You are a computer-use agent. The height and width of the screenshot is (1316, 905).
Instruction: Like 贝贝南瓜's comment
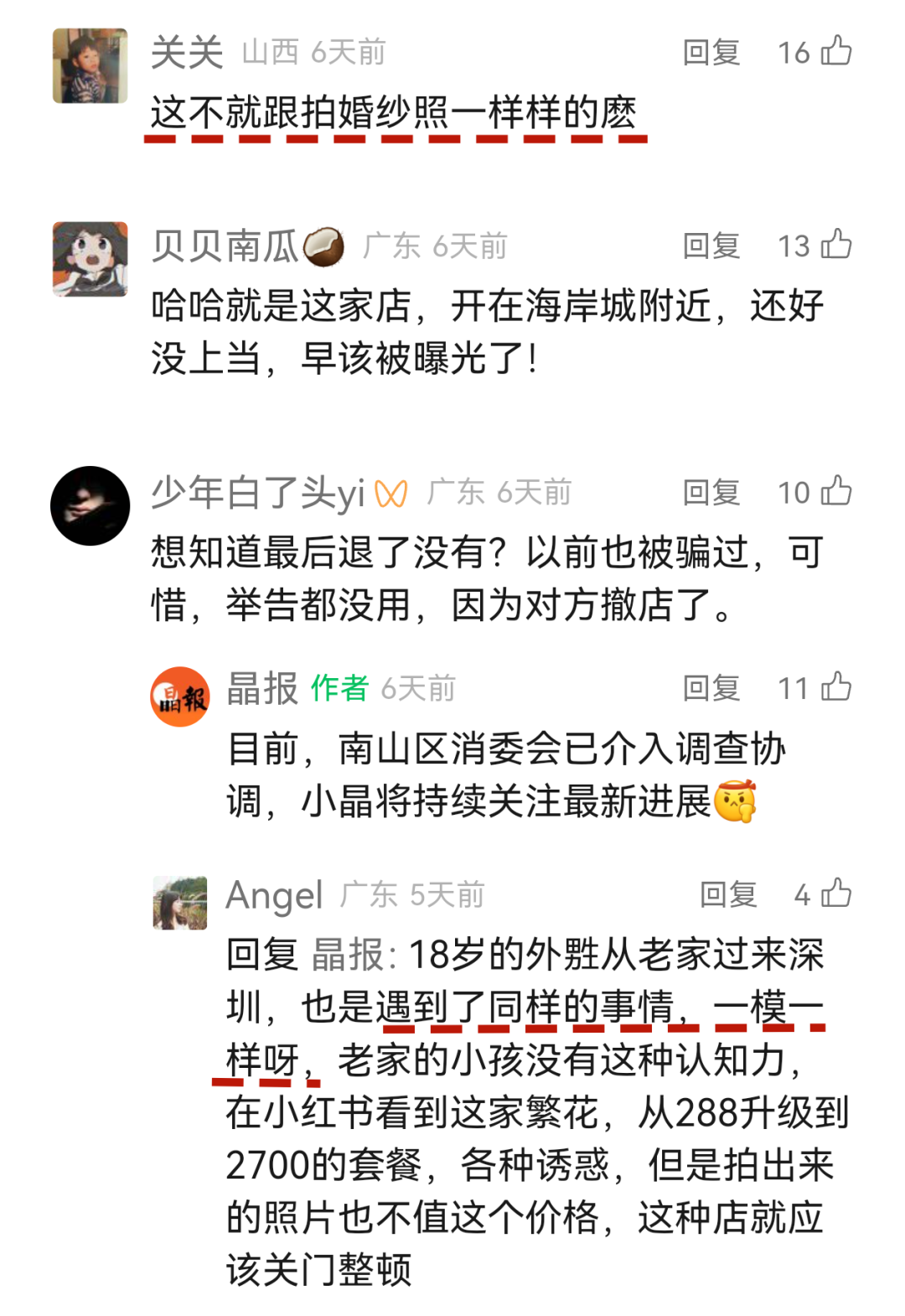(x=835, y=245)
